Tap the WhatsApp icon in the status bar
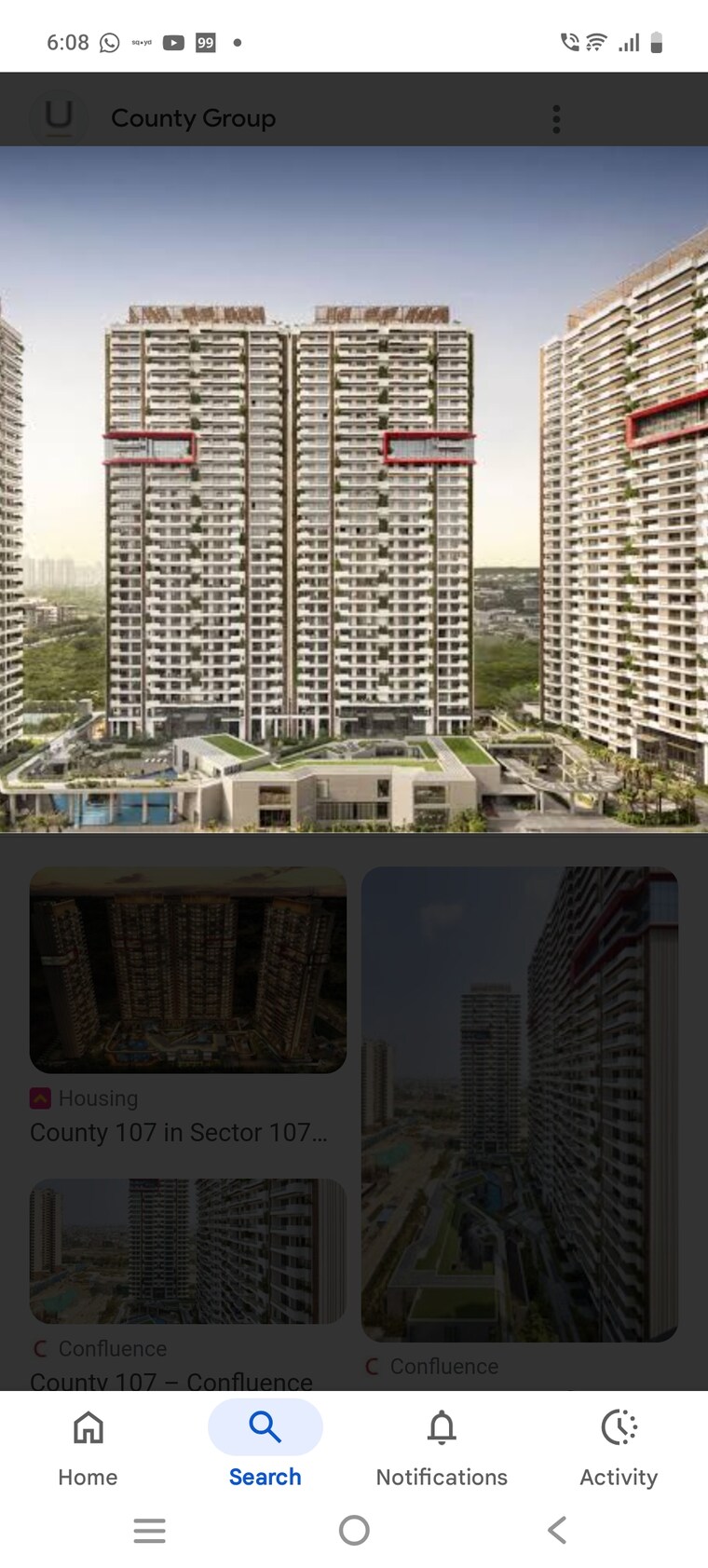This screenshot has height=1568, width=708. point(112,42)
